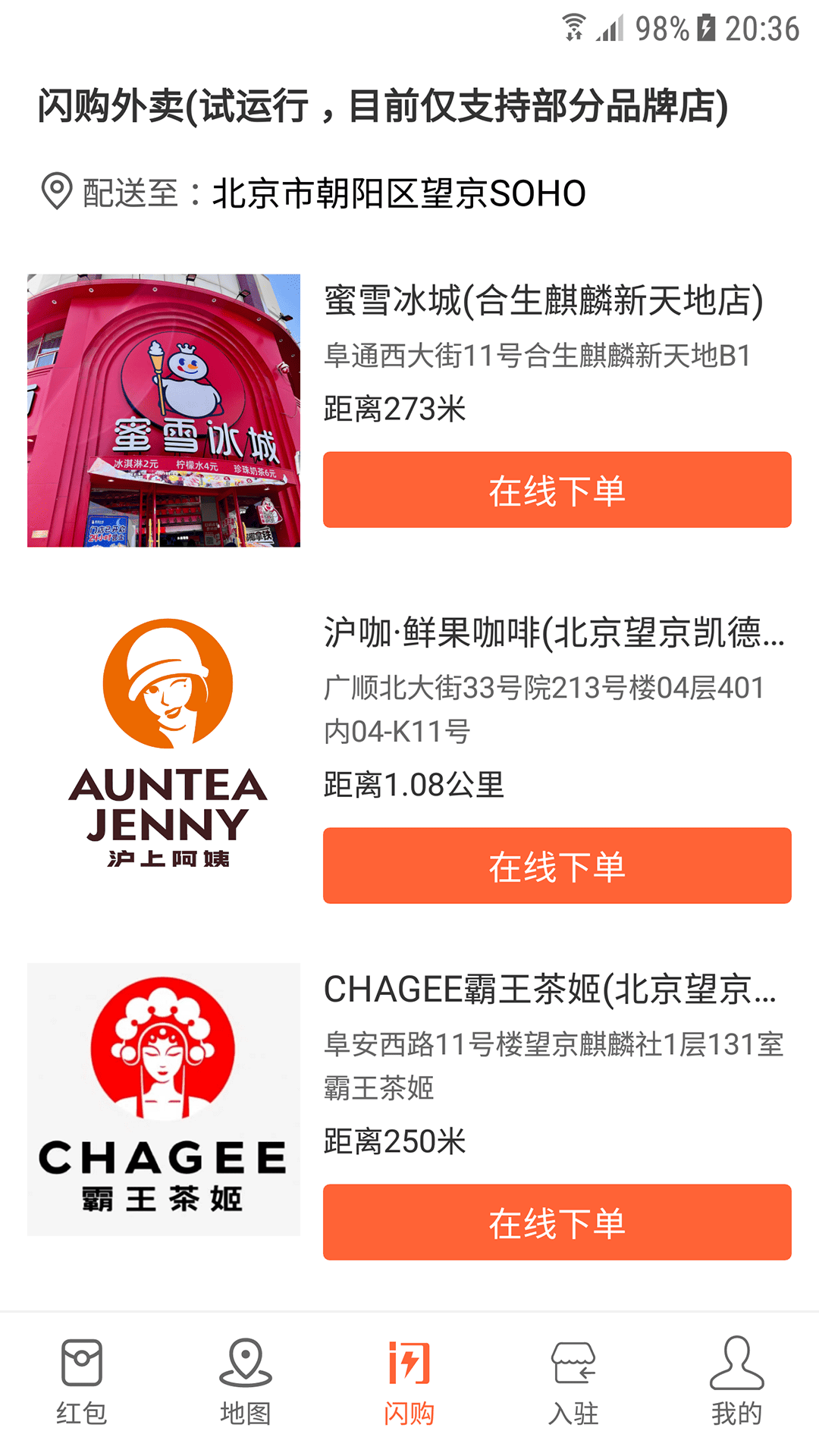
Task: Go to the 入驻 tab
Action: tap(573, 1382)
